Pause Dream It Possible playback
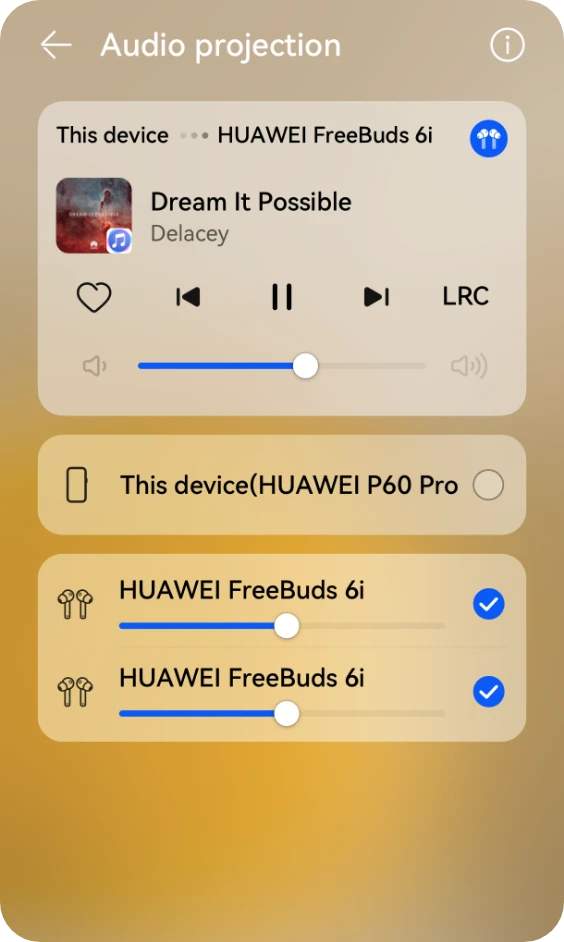The width and height of the screenshot is (564, 942). coord(282,297)
